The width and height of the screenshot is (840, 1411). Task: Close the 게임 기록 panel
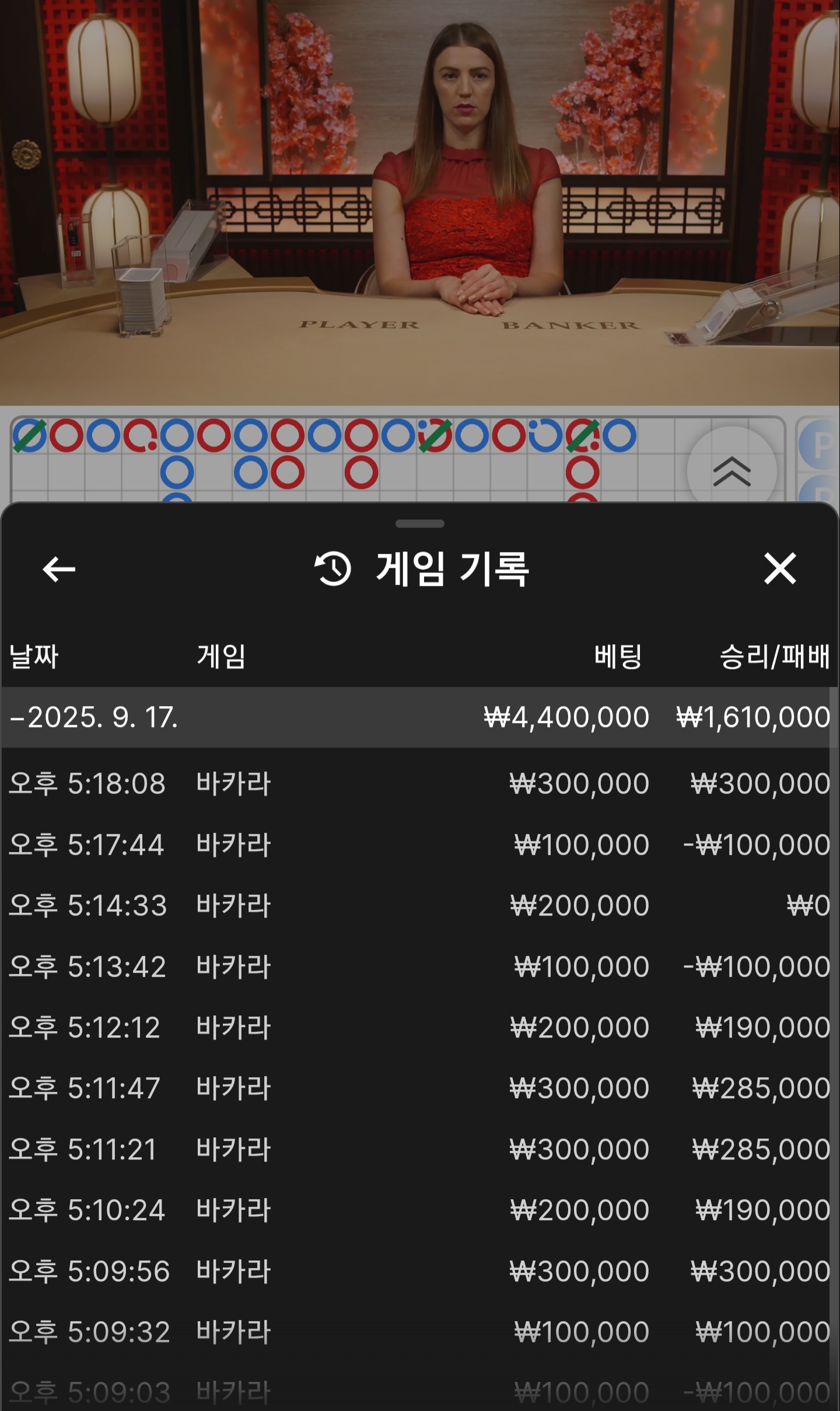coord(780,569)
